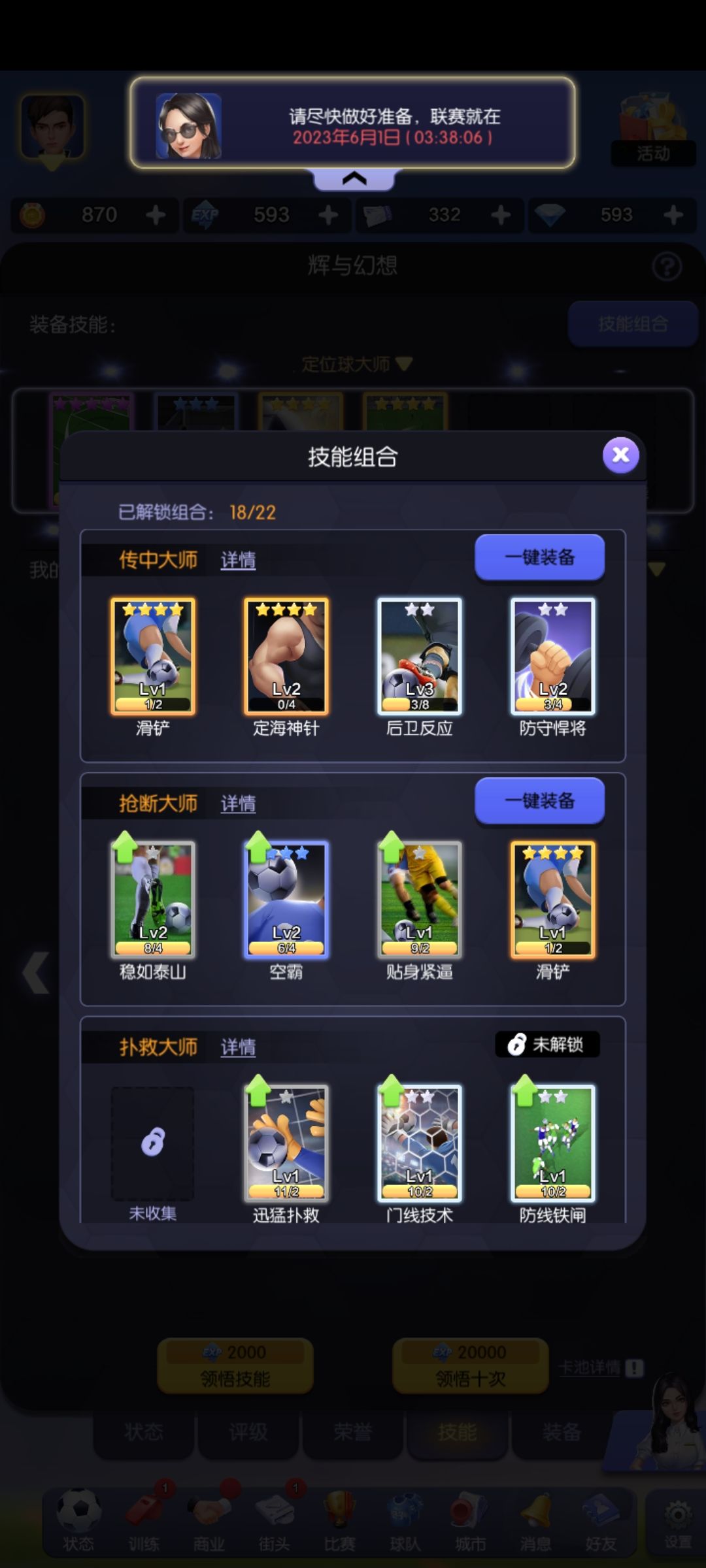Select the 滑铲 skill card in 传中大师
The image size is (706, 1568).
[x=154, y=657]
